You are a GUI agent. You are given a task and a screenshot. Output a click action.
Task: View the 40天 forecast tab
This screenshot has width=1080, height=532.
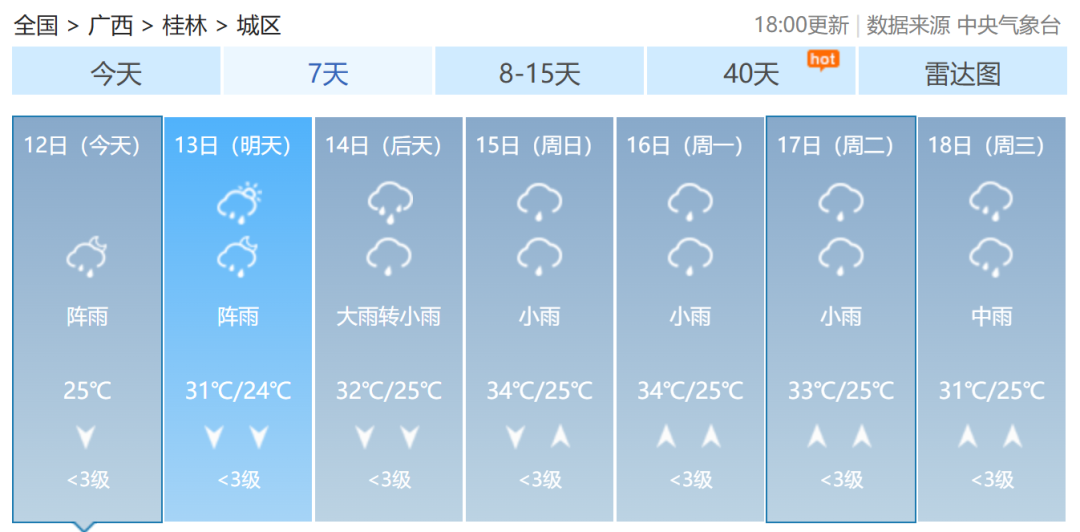pyautogui.click(x=751, y=73)
